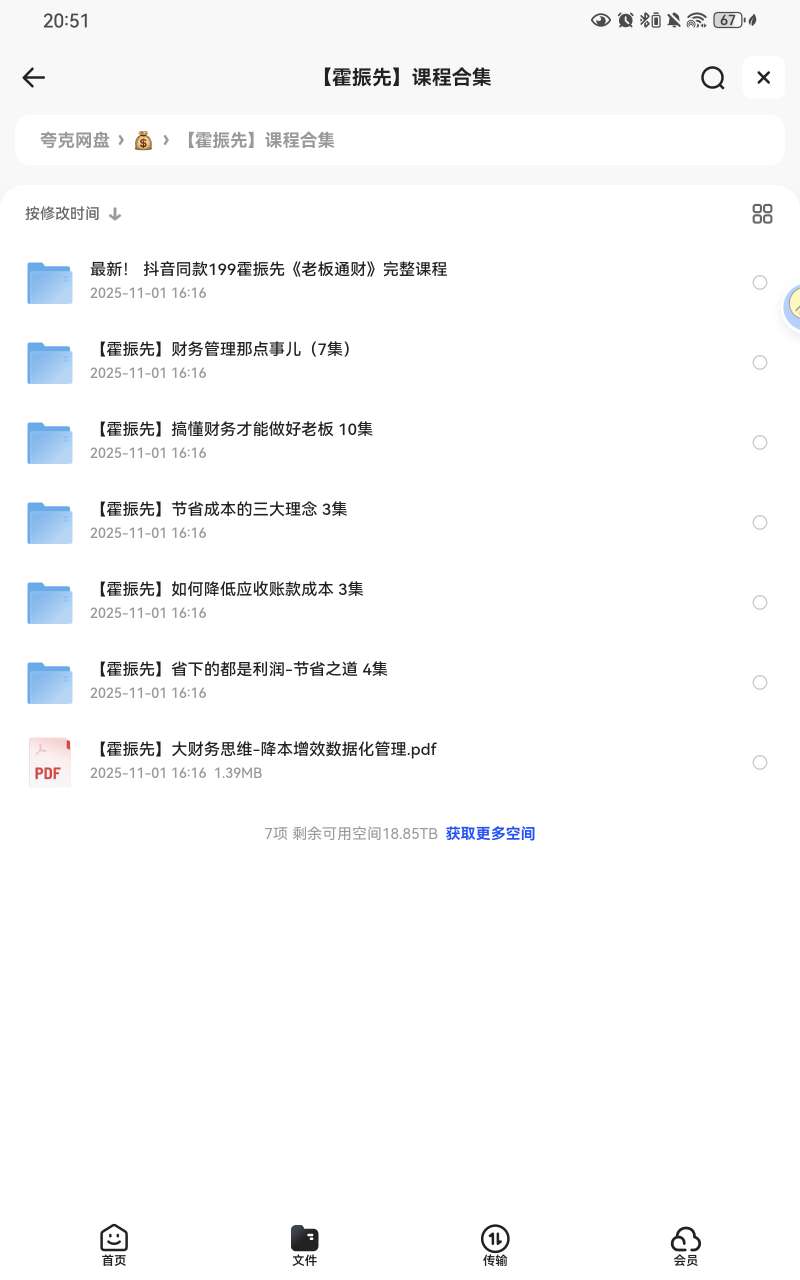Tap the 传输 transfer icon
Viewport: 800px width, 1280px height.
pyautogui.click(x=495, y=1245)
